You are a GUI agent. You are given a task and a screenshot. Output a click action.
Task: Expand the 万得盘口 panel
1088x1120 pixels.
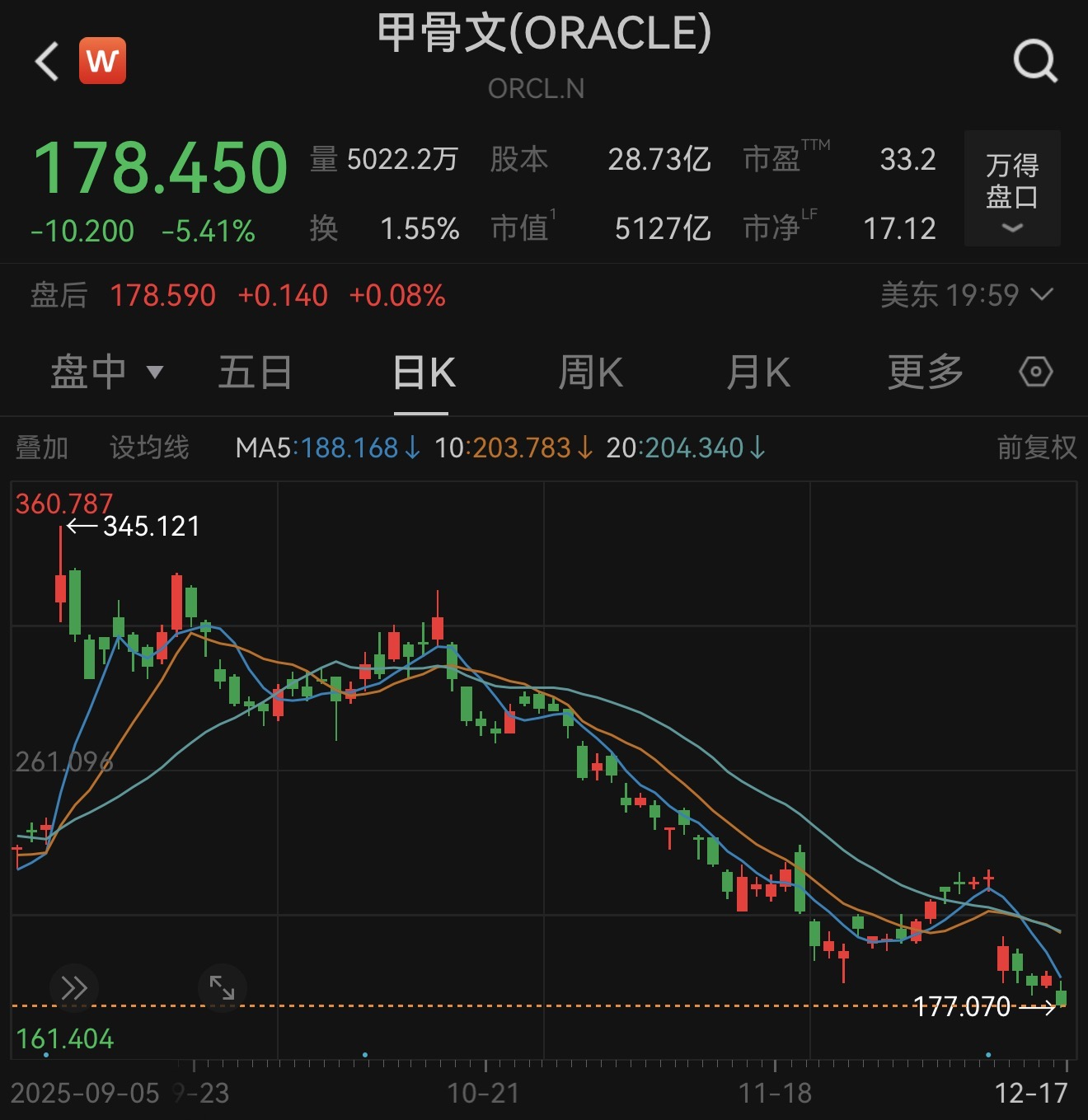[1011, 189]
